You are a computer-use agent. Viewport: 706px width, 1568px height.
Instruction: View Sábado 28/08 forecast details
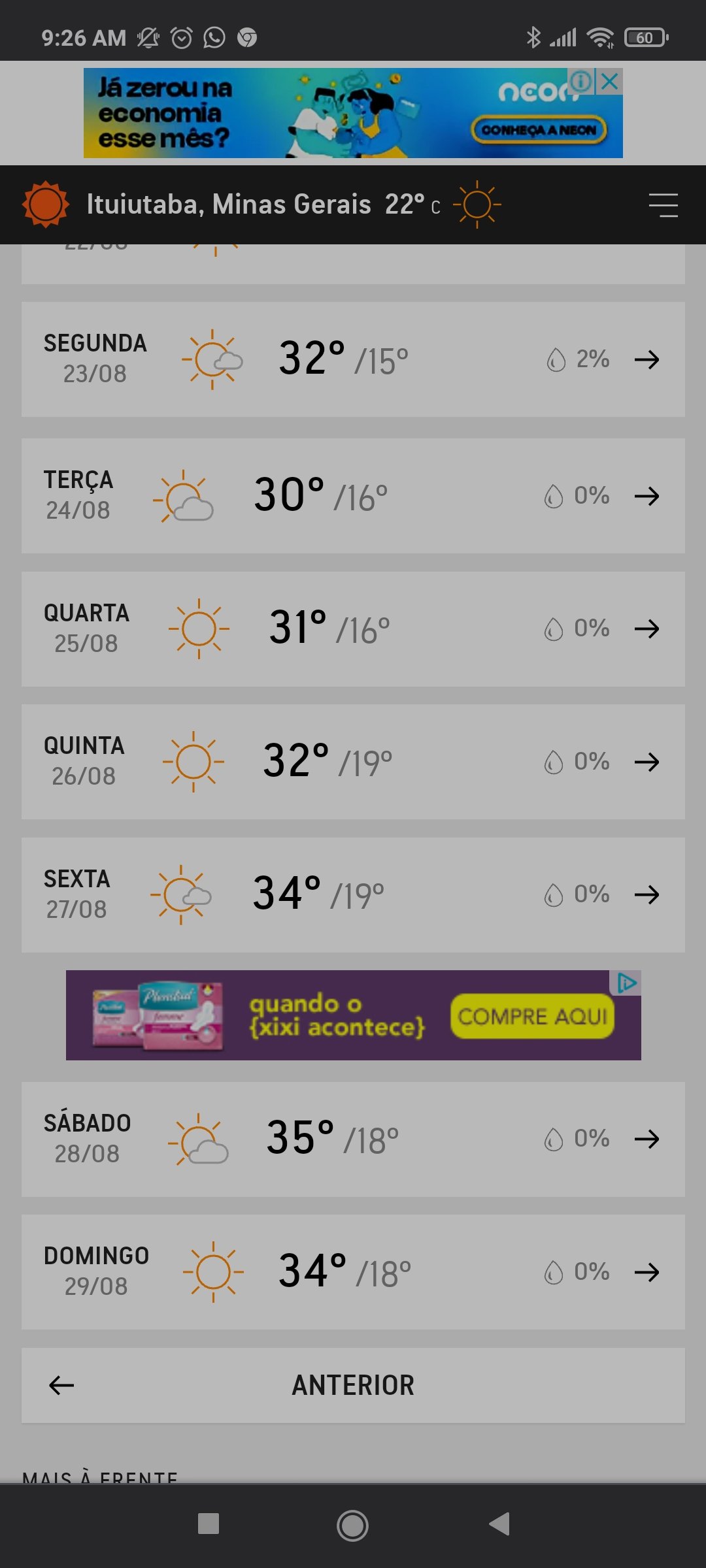[353, 1139]
